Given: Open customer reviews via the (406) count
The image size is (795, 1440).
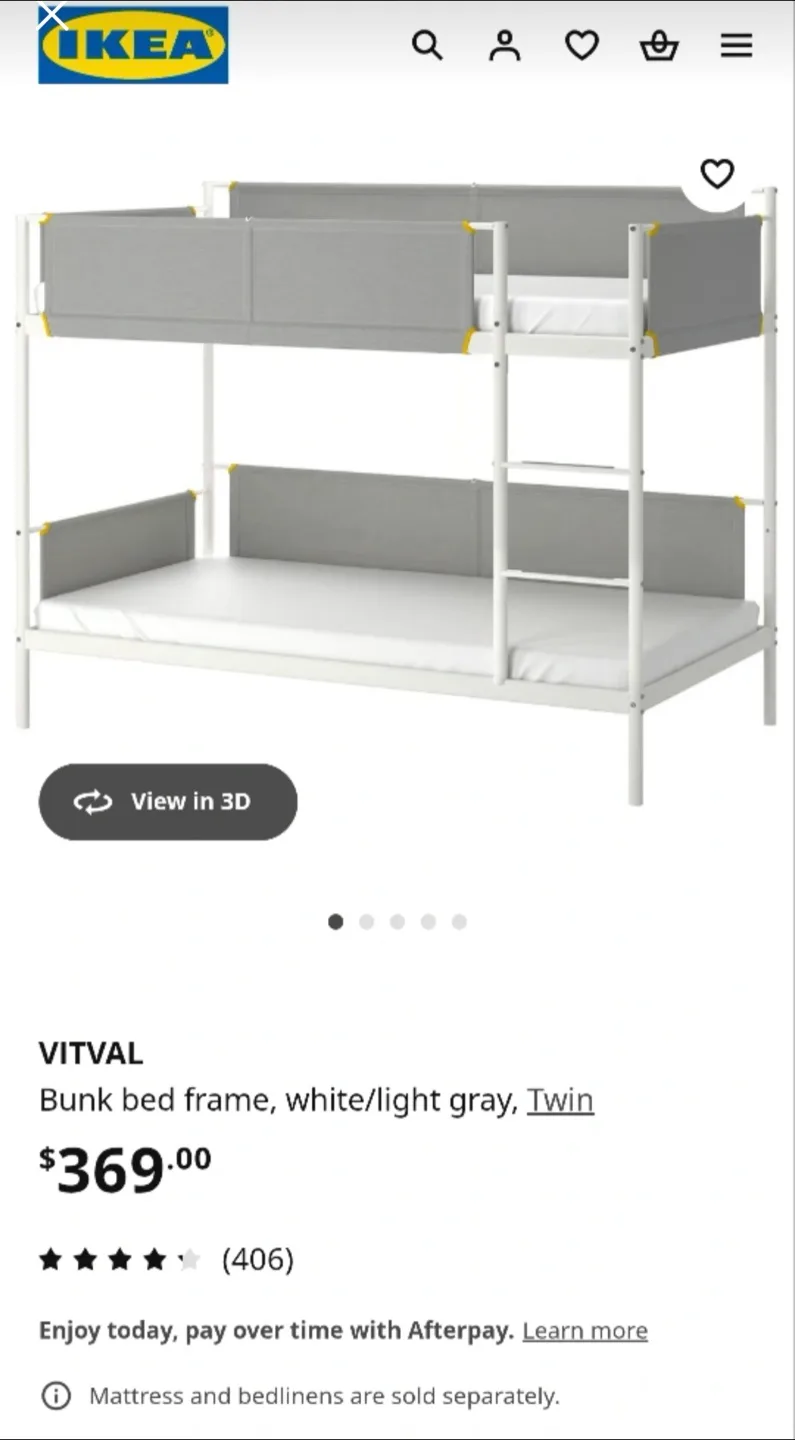Looking at the screenshot, I should pyautogui.click(x=257, y=1259).
